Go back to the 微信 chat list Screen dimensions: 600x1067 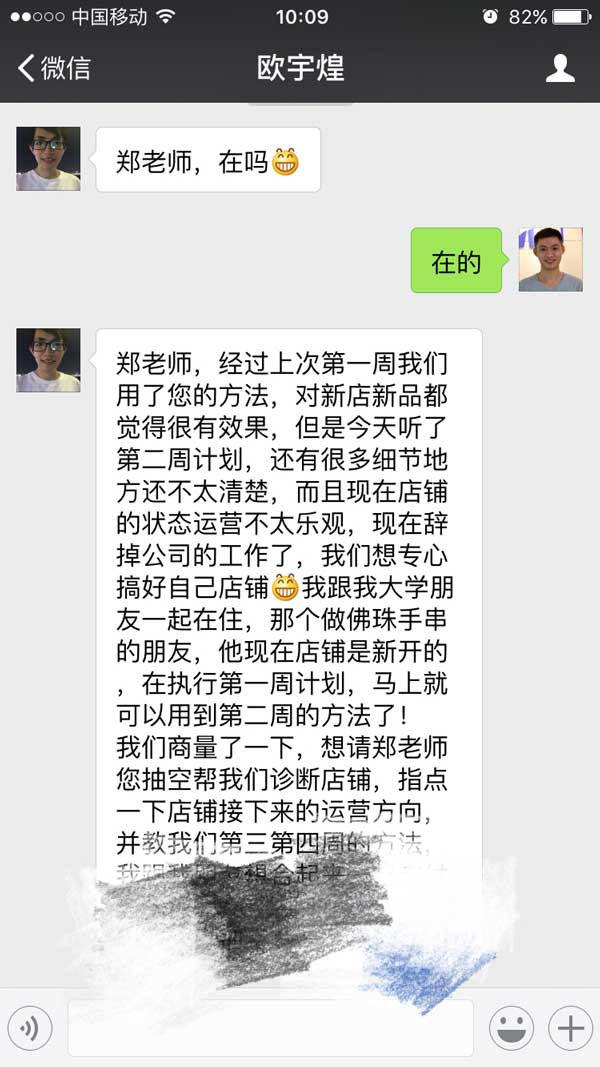tap(54, 68)
